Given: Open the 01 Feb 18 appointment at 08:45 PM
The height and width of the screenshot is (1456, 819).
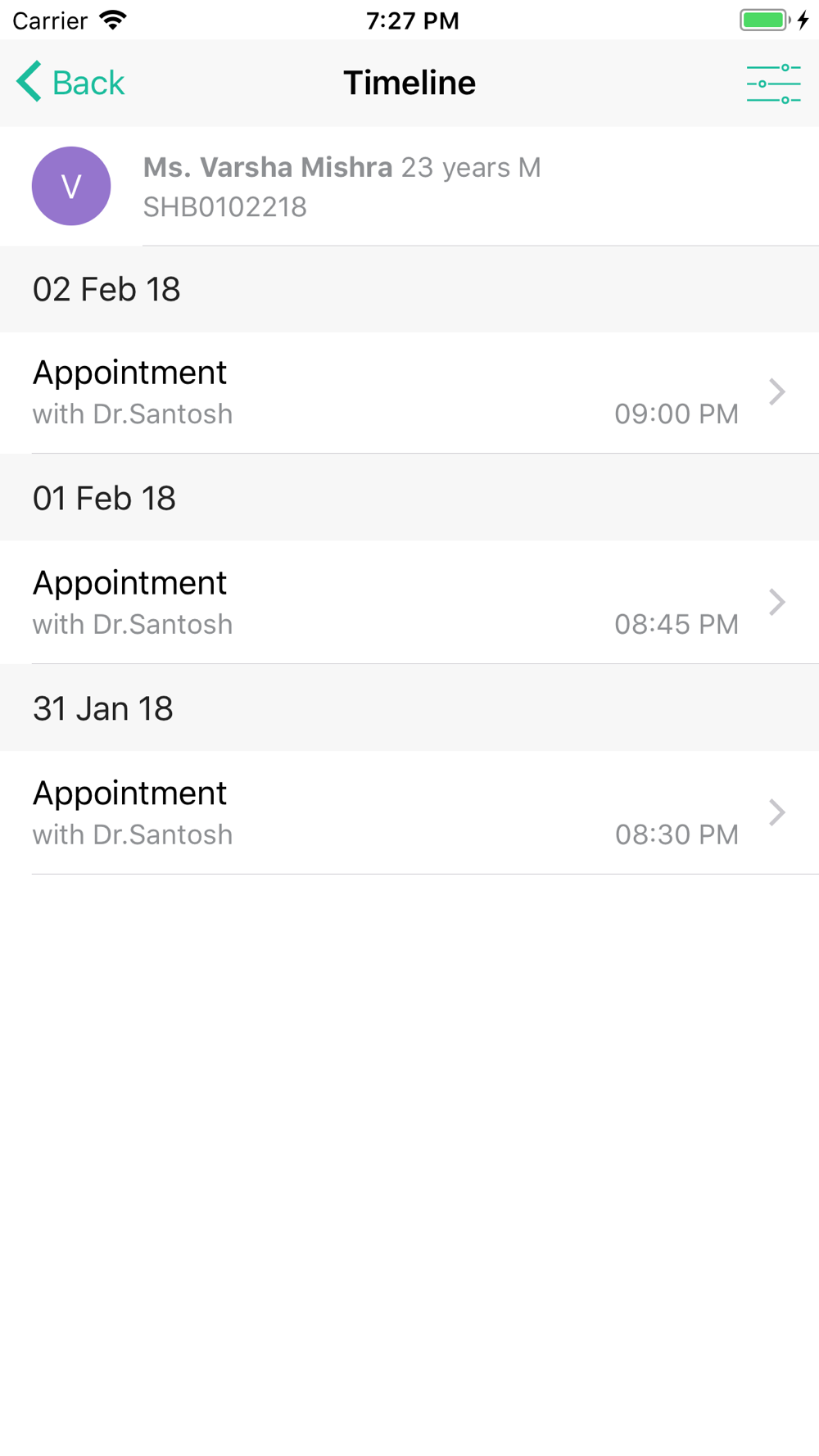Looking at the screenshot, I should (x=409, y=603).
